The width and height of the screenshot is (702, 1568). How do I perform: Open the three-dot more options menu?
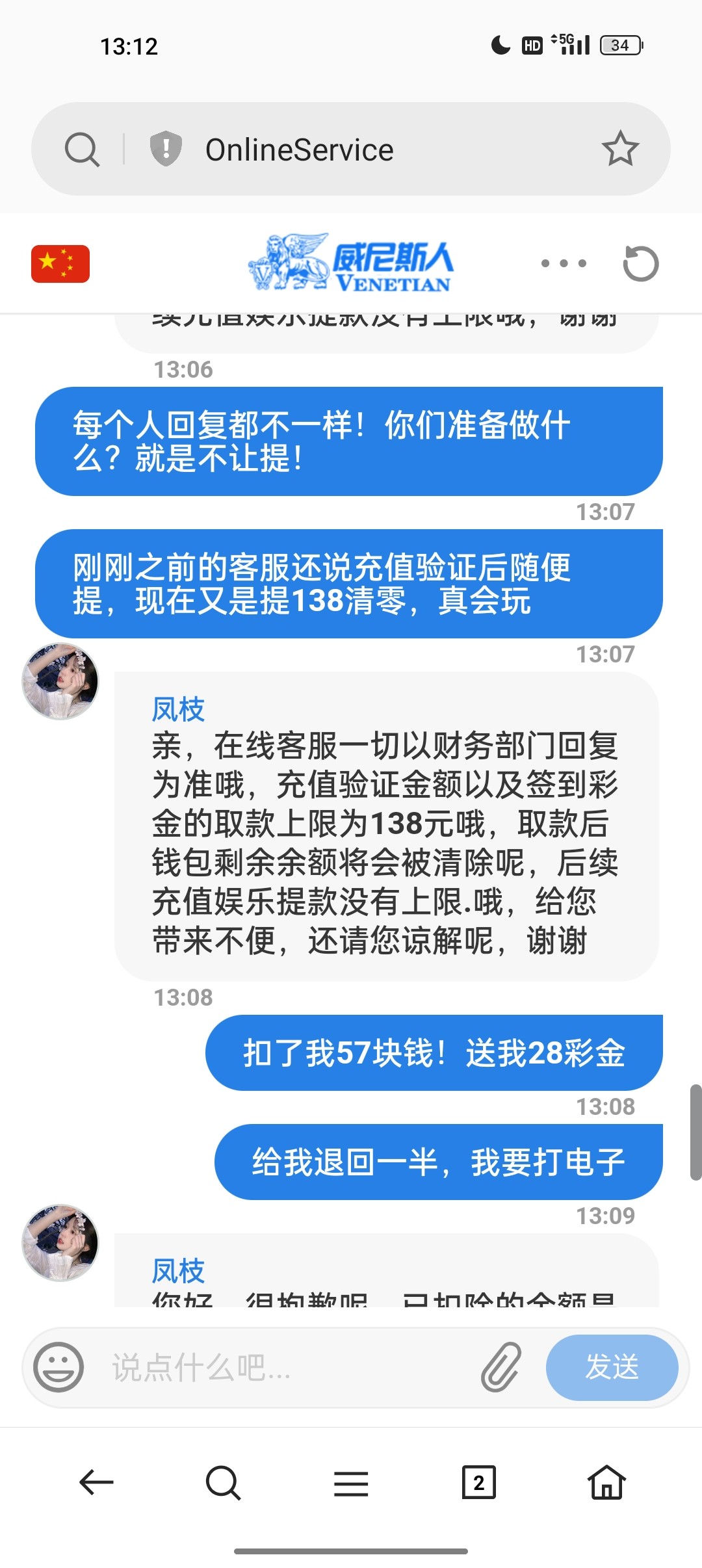click(x=562, y=263)
